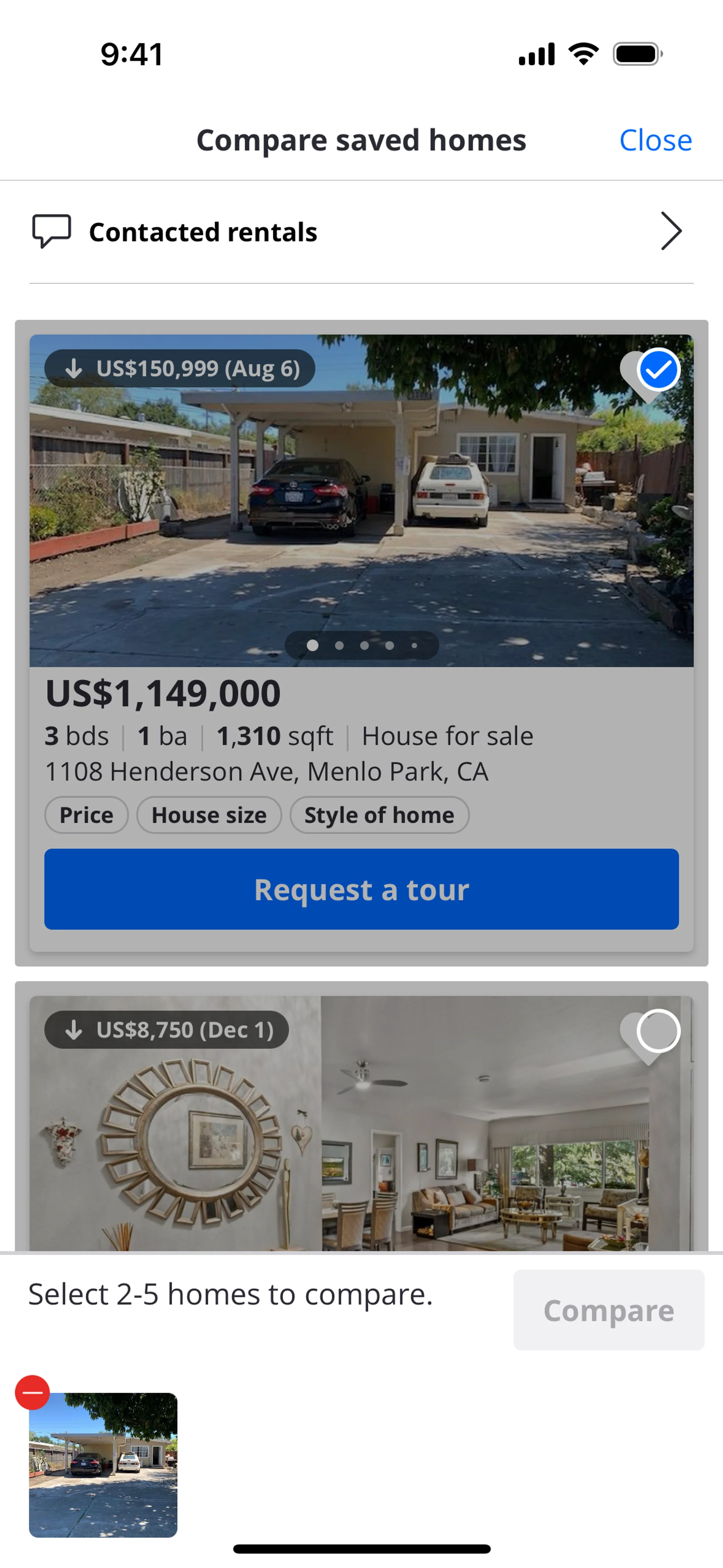This screenshot has height=1568, width=723.
Task: Remove the selected home thumbnail with red minus
Action: [33, 1392]
